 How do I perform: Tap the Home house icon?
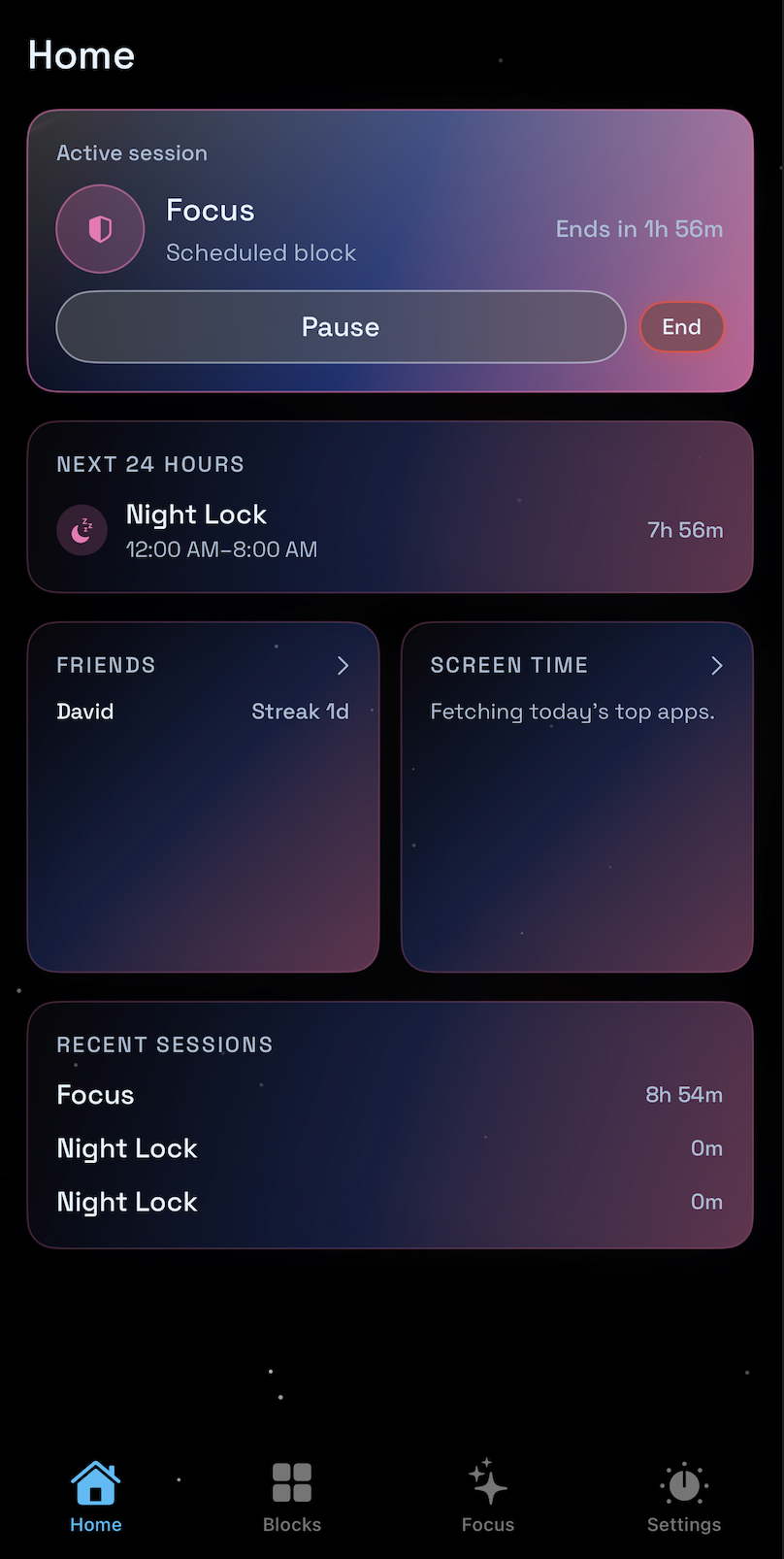[95, 1482]
